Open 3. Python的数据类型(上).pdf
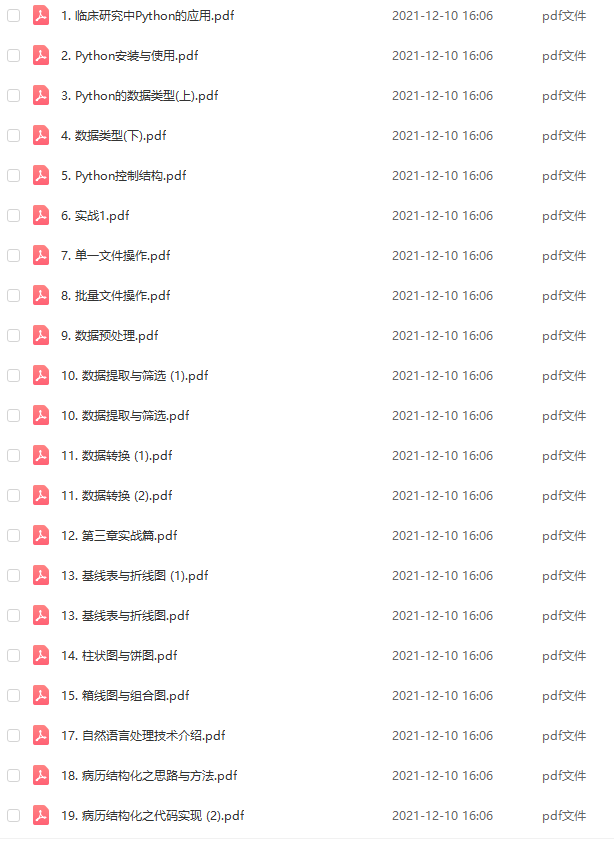 point(139,96)
